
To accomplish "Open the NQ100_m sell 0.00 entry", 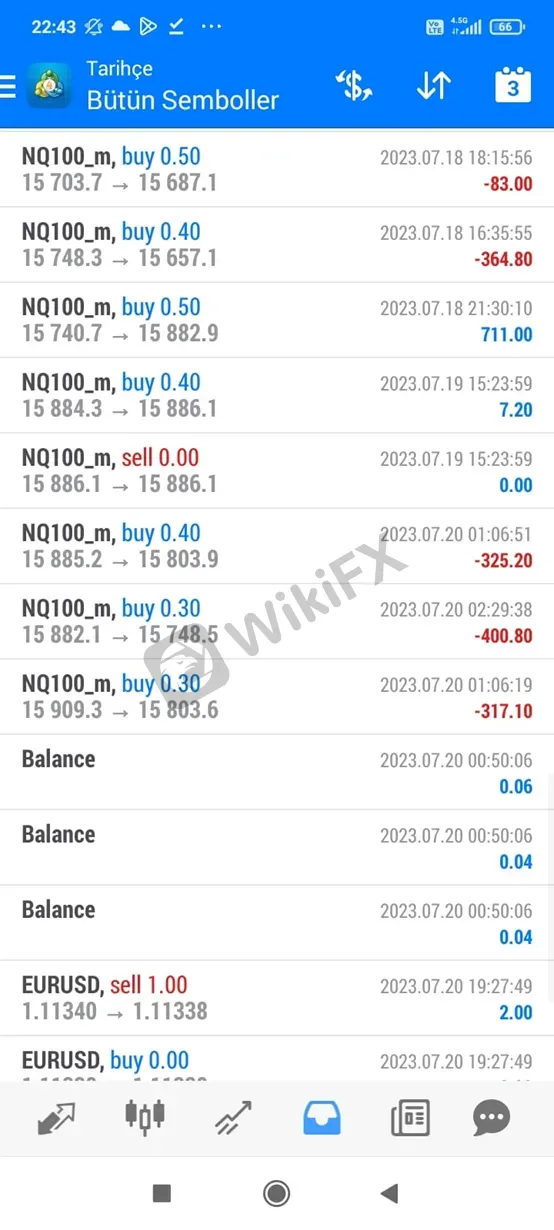I will point(277,471).
